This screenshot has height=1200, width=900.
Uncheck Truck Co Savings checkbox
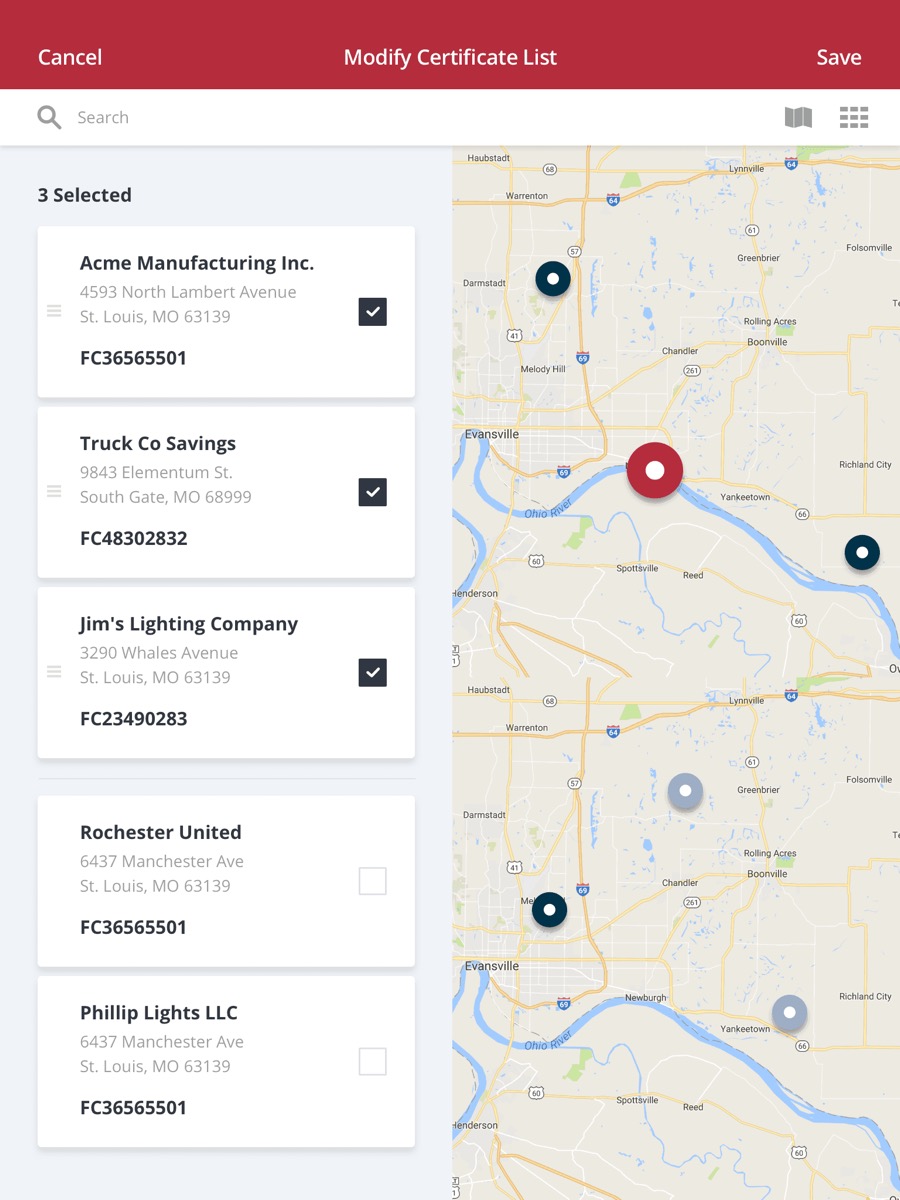[372, 492]
